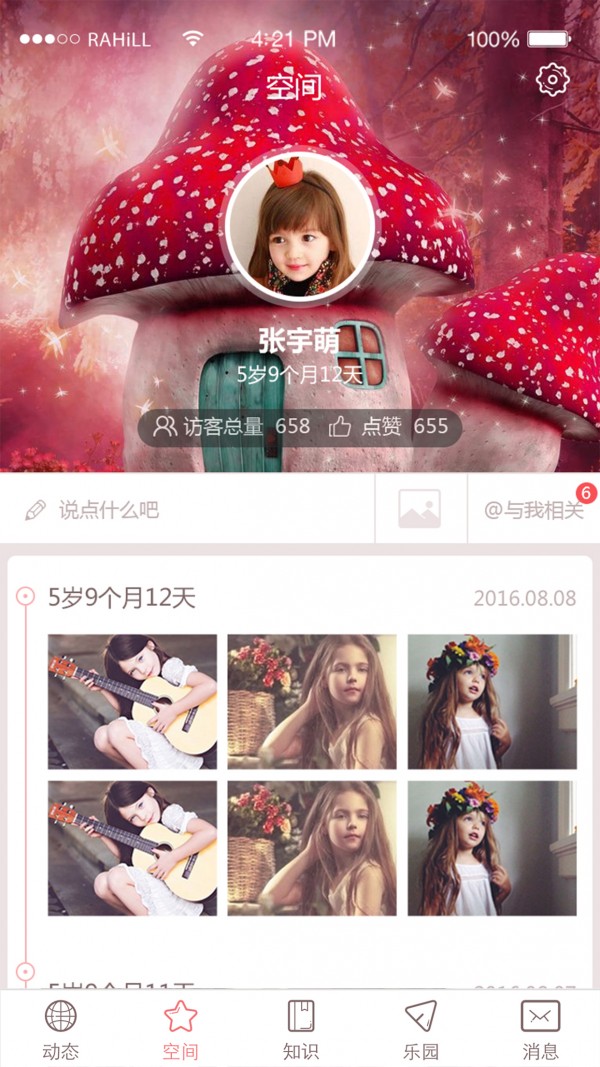Open the photo upload icon
Screen dimensions: 600x1067
420,509
